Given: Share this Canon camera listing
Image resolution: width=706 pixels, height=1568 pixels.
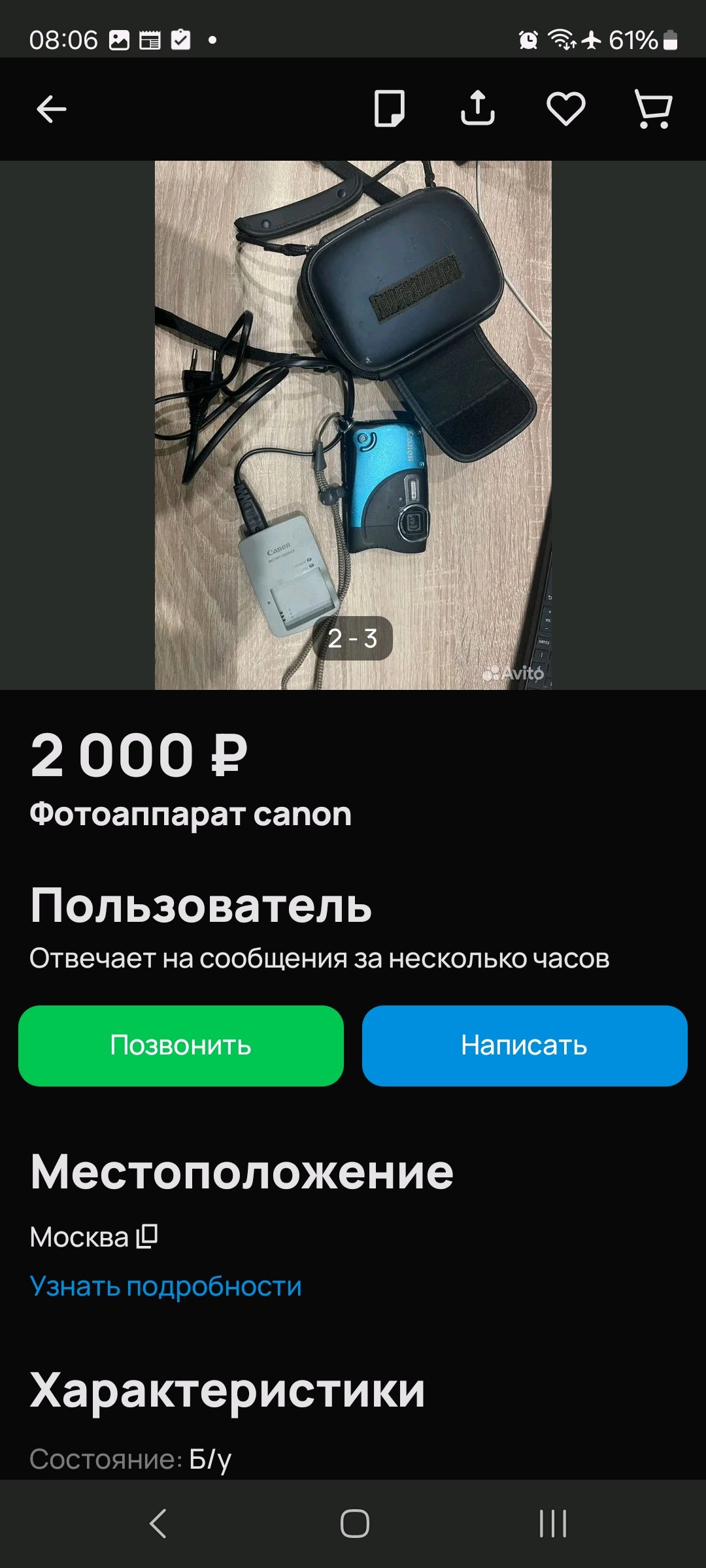Looking at the screenshot, I should [x=478, y=108].
